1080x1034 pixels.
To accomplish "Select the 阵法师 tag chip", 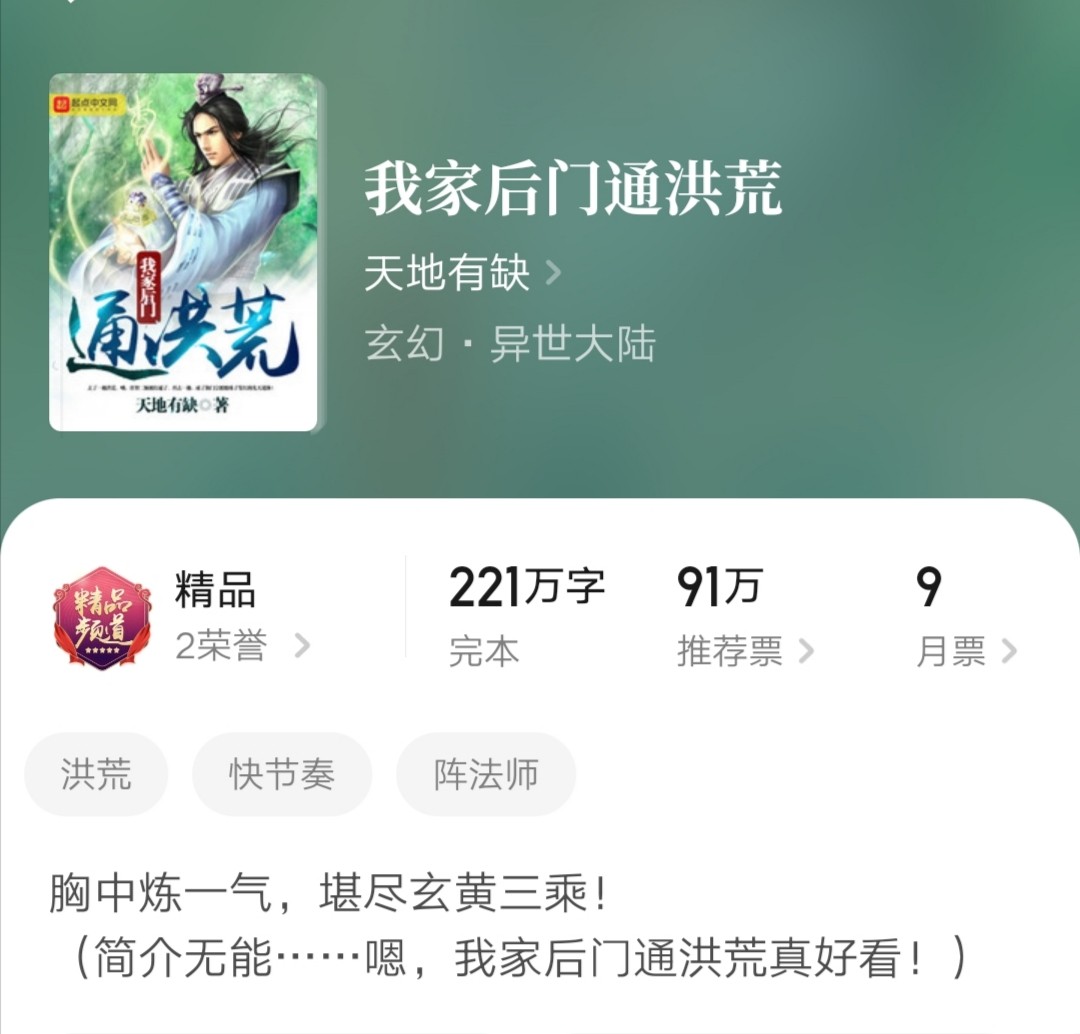I will click(486, 774).
